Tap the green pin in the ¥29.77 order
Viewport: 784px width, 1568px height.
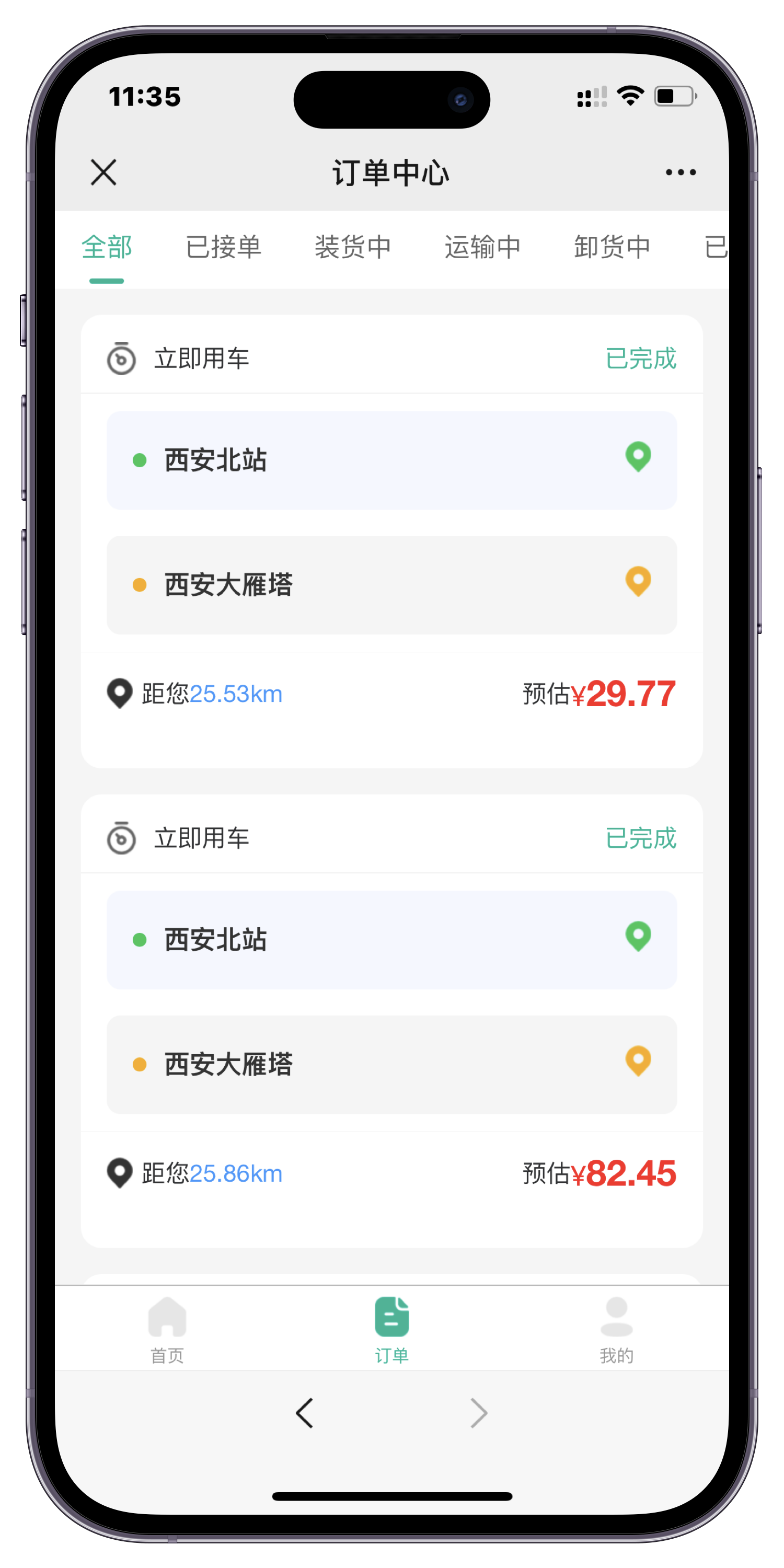click(638, 456)
